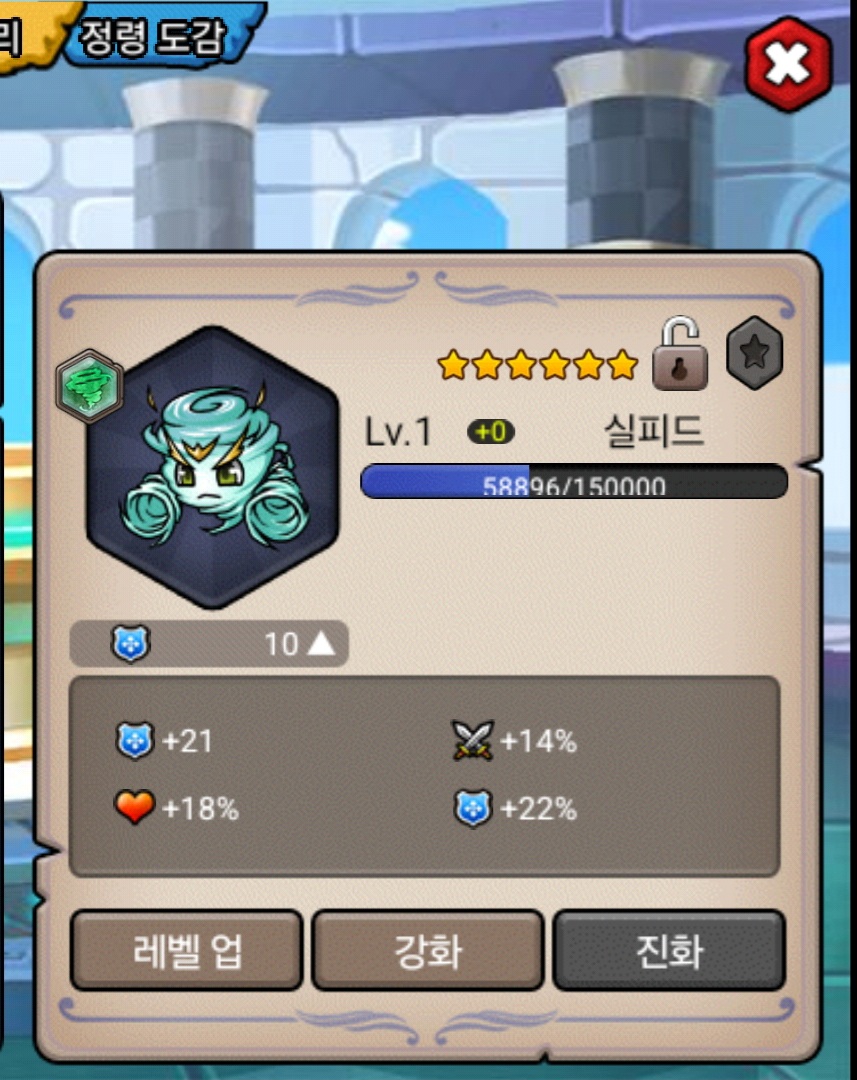Select the 진화 evolution button

tap(669, 950)
